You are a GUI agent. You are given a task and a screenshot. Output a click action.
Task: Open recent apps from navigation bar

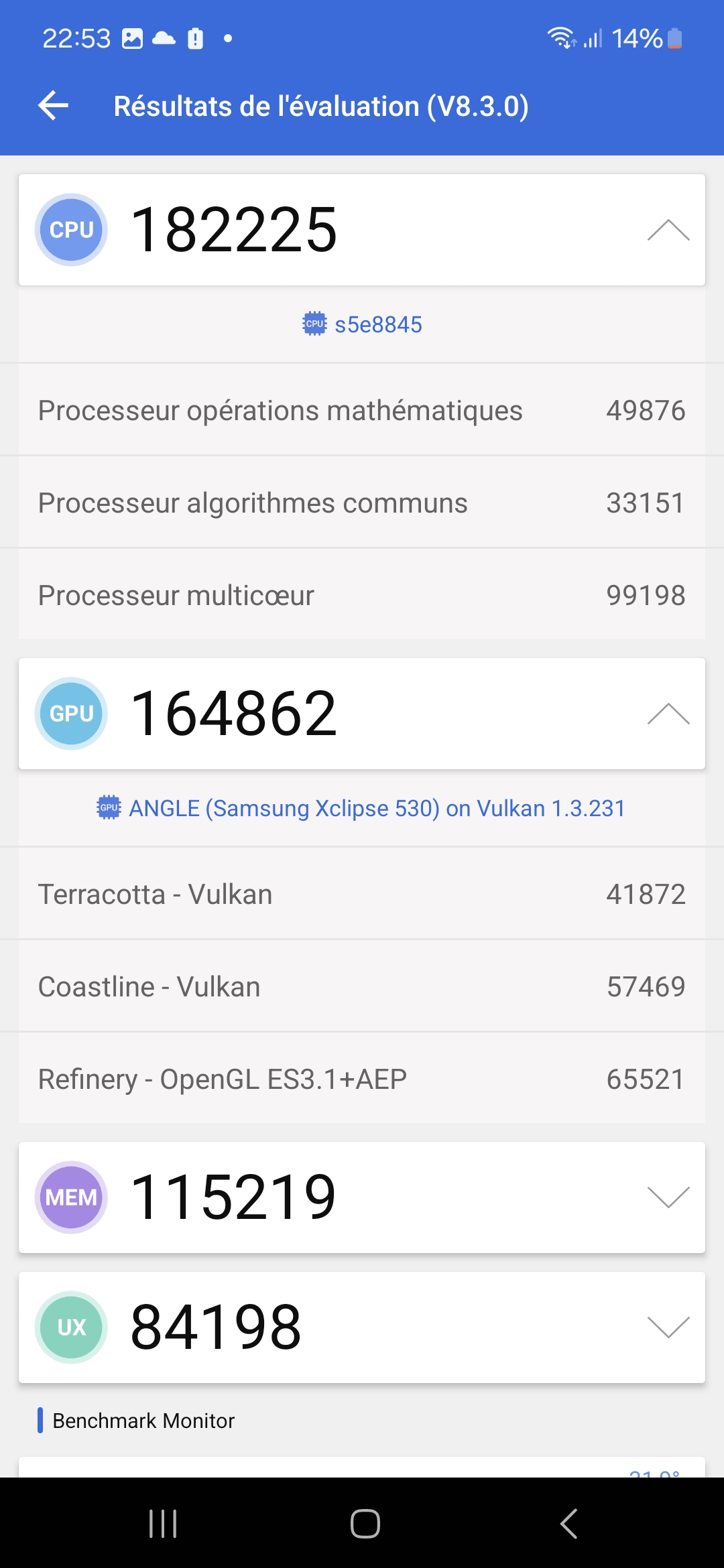click(163, 1523)
